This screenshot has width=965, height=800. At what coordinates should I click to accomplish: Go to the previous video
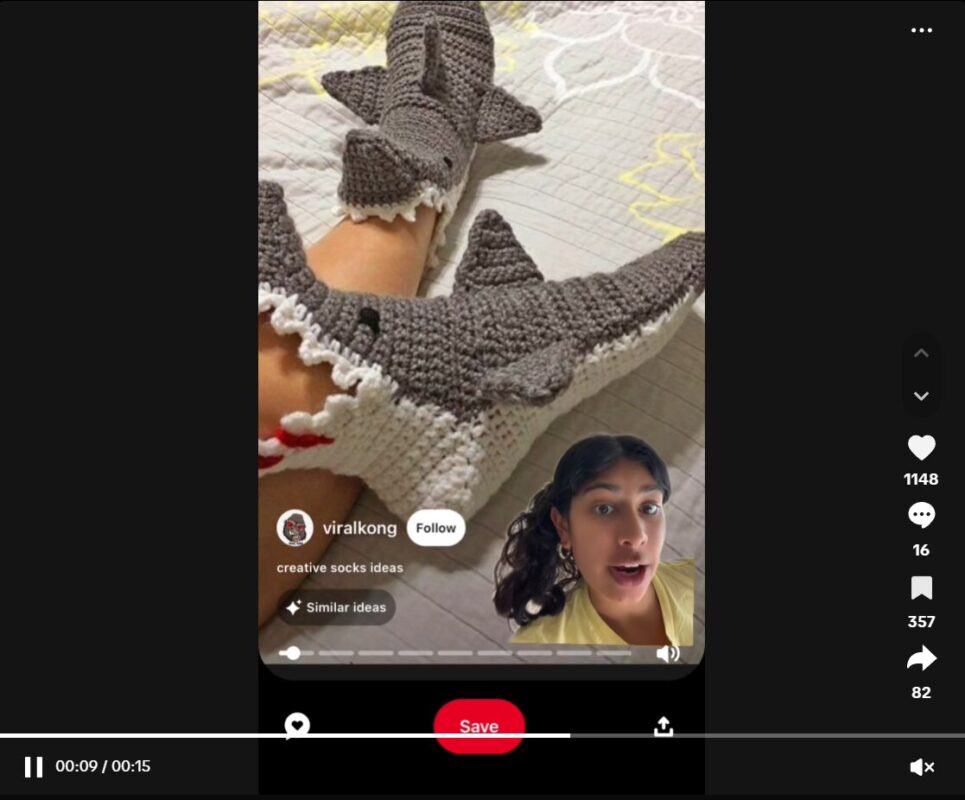point(921,353)
